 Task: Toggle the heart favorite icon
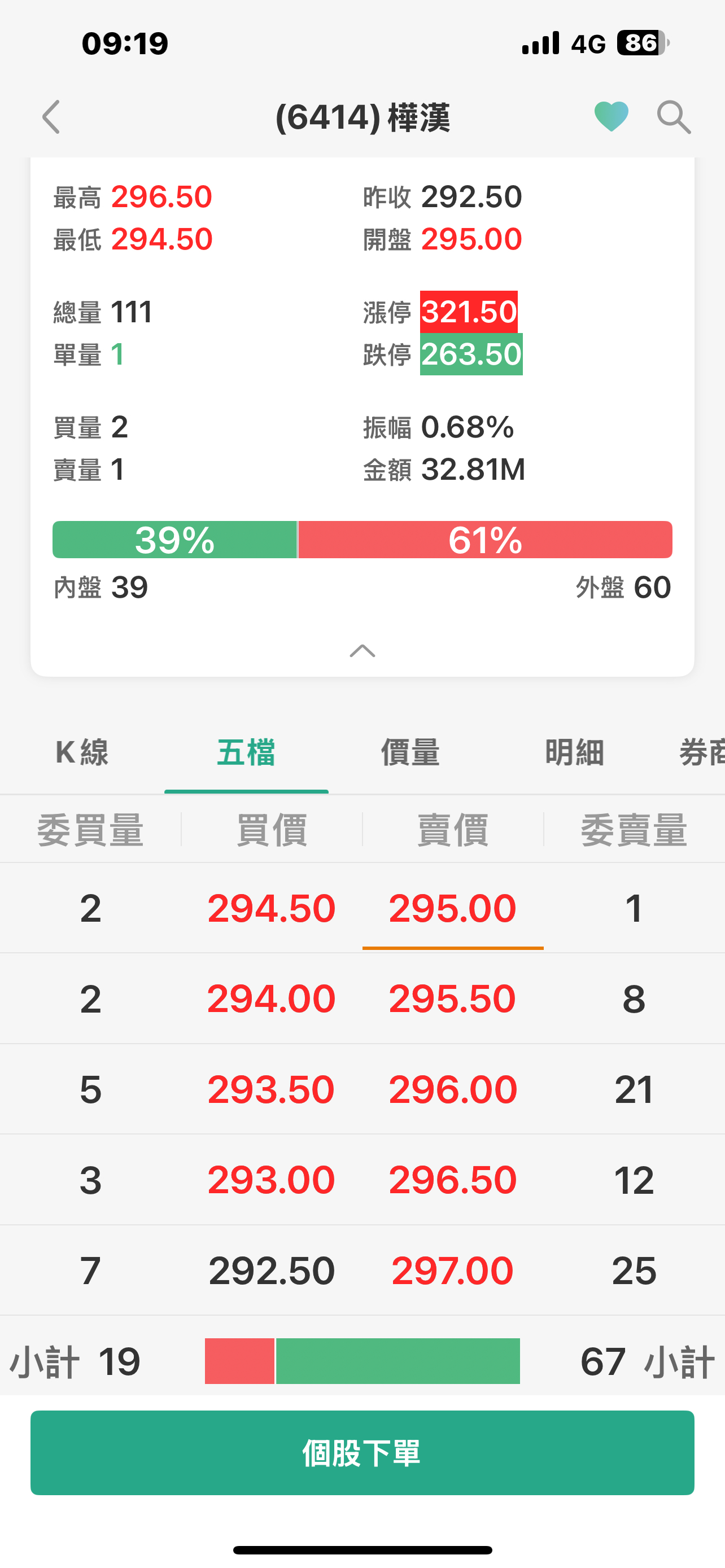pyautogui.click(x=611, y=116)
